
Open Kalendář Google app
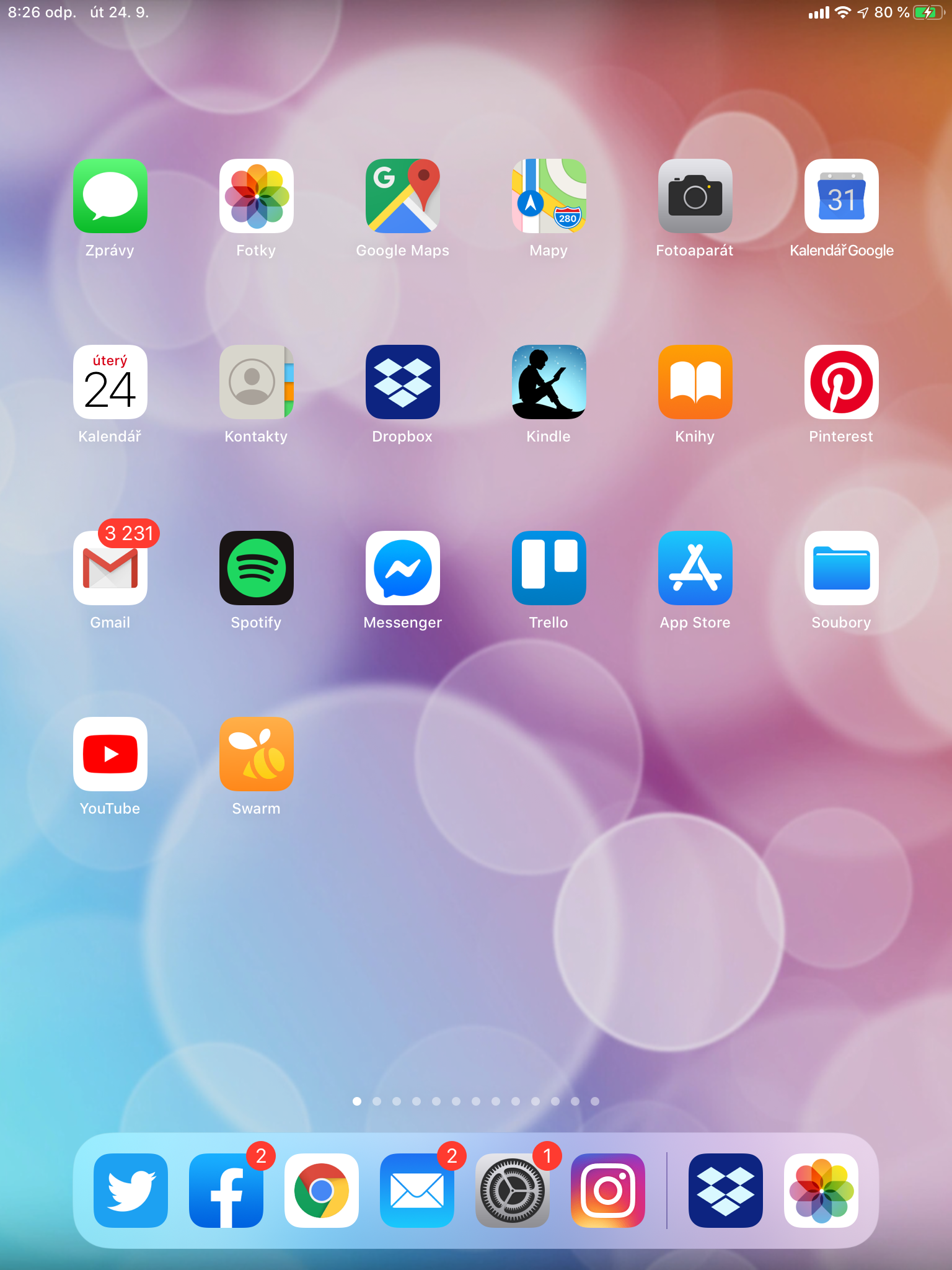[842, 196]
